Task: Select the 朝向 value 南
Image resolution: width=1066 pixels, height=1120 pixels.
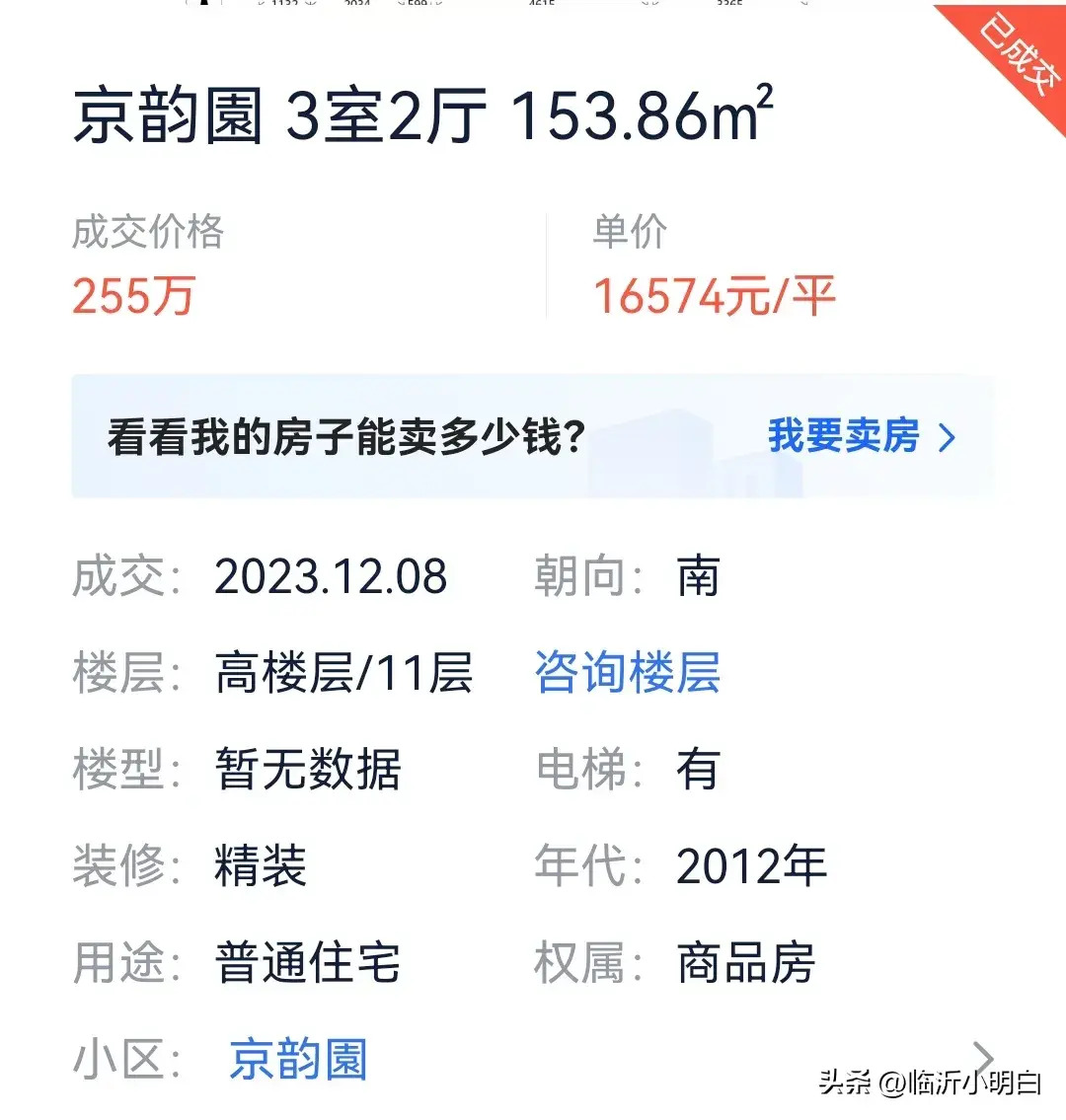Action: [701, 576]
